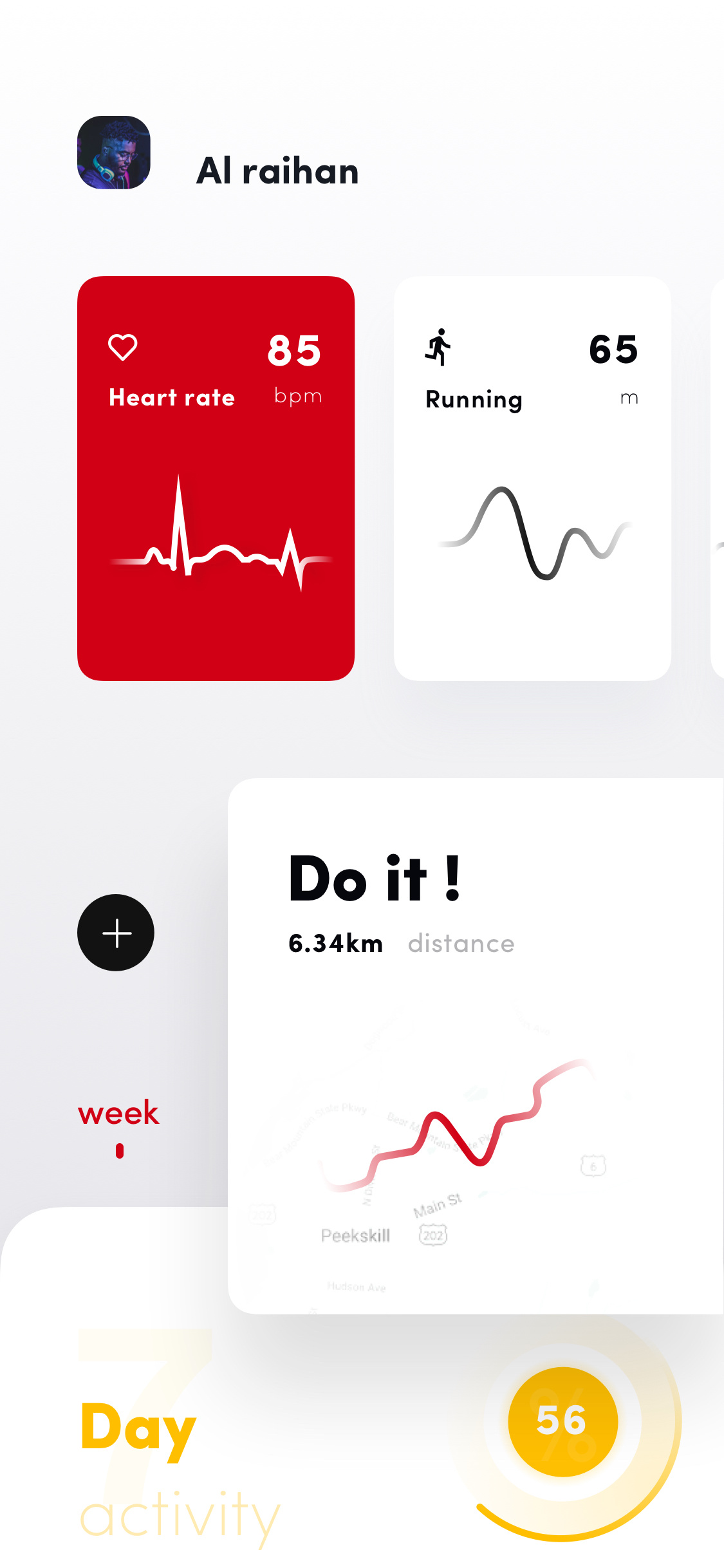Open the Do it! distance map card
This screenshot has width=724, height=1568.
(x=476, y=1046)
